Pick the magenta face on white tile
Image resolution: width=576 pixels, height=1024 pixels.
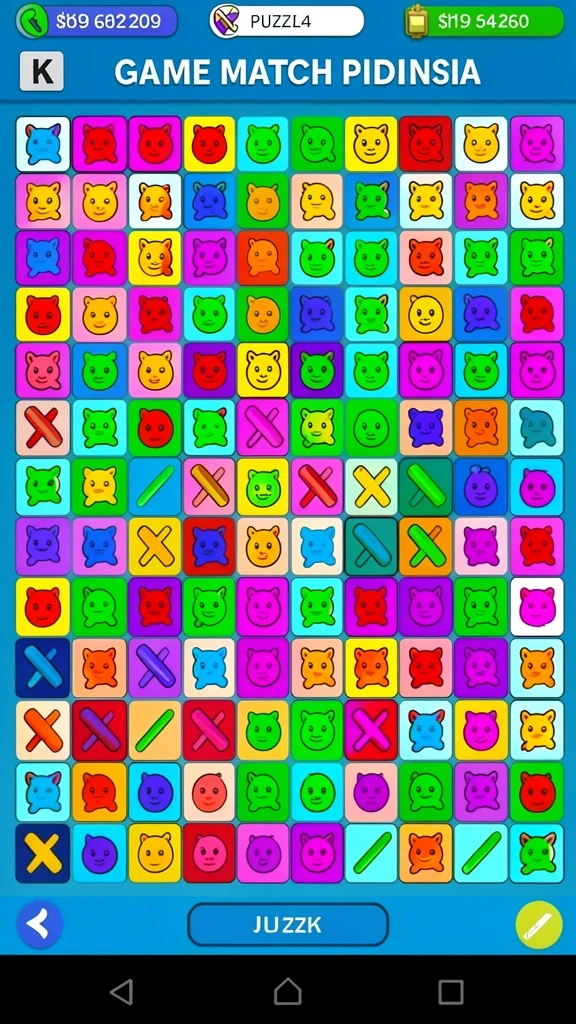pos(537,607)
